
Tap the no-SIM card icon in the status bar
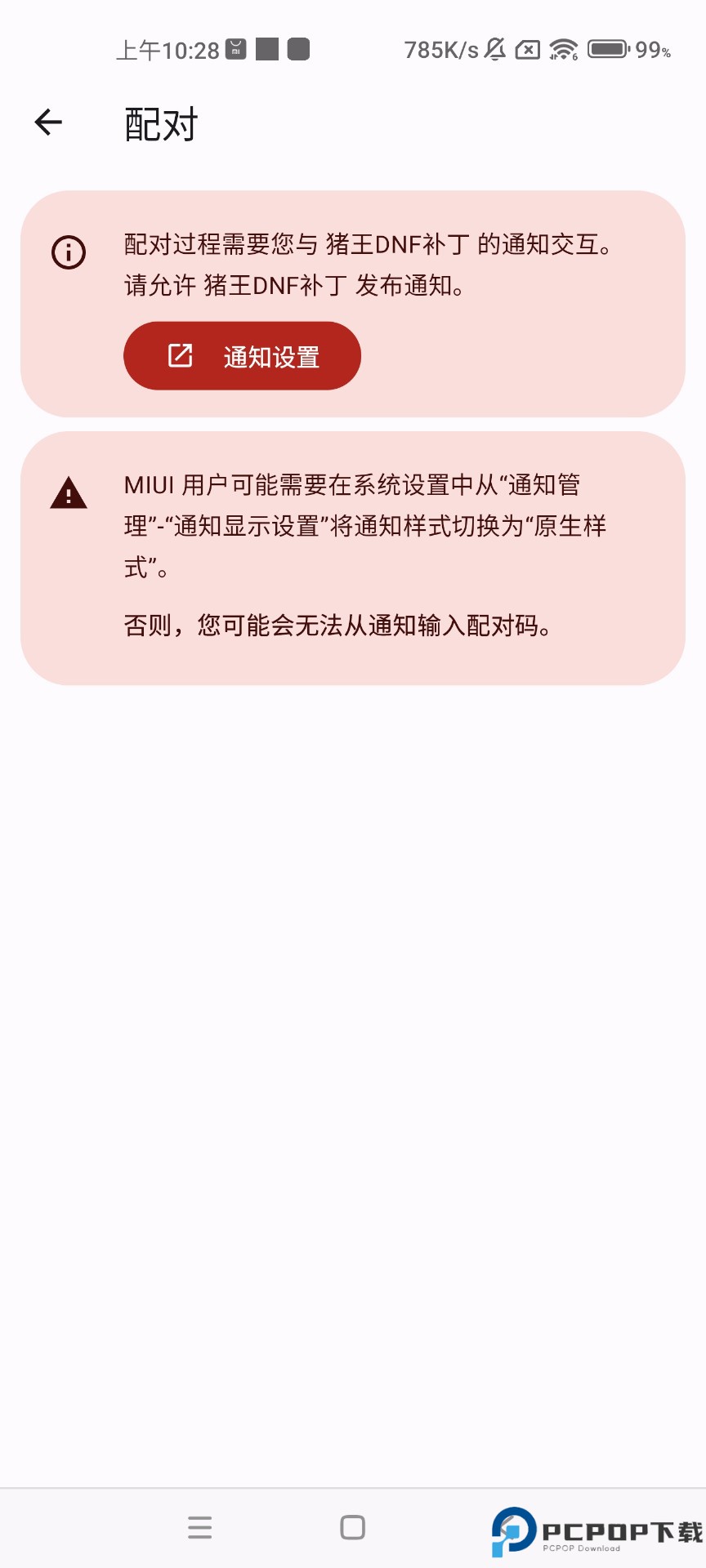pyautogui.click(x=528, y=49)
